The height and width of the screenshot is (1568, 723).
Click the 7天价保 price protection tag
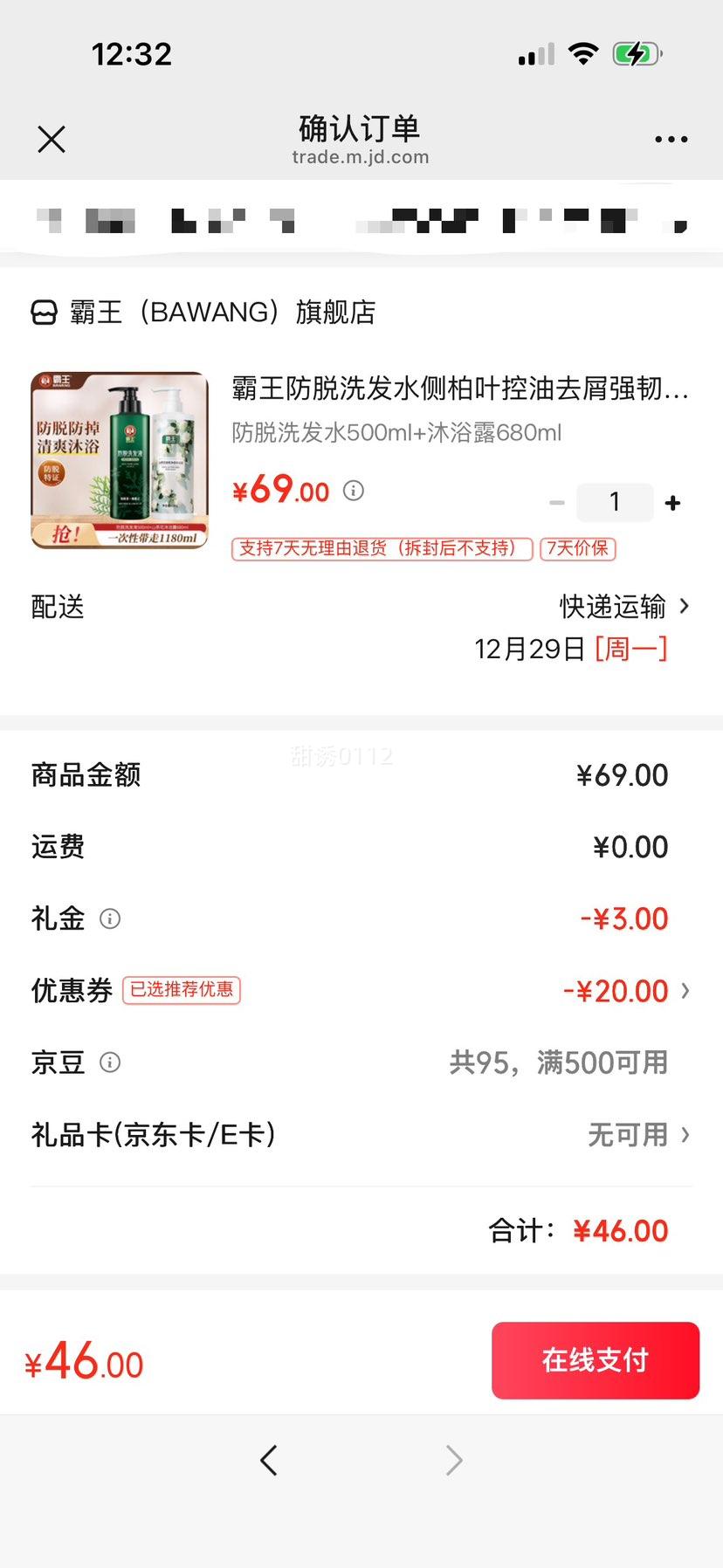(x=579, y=549)
